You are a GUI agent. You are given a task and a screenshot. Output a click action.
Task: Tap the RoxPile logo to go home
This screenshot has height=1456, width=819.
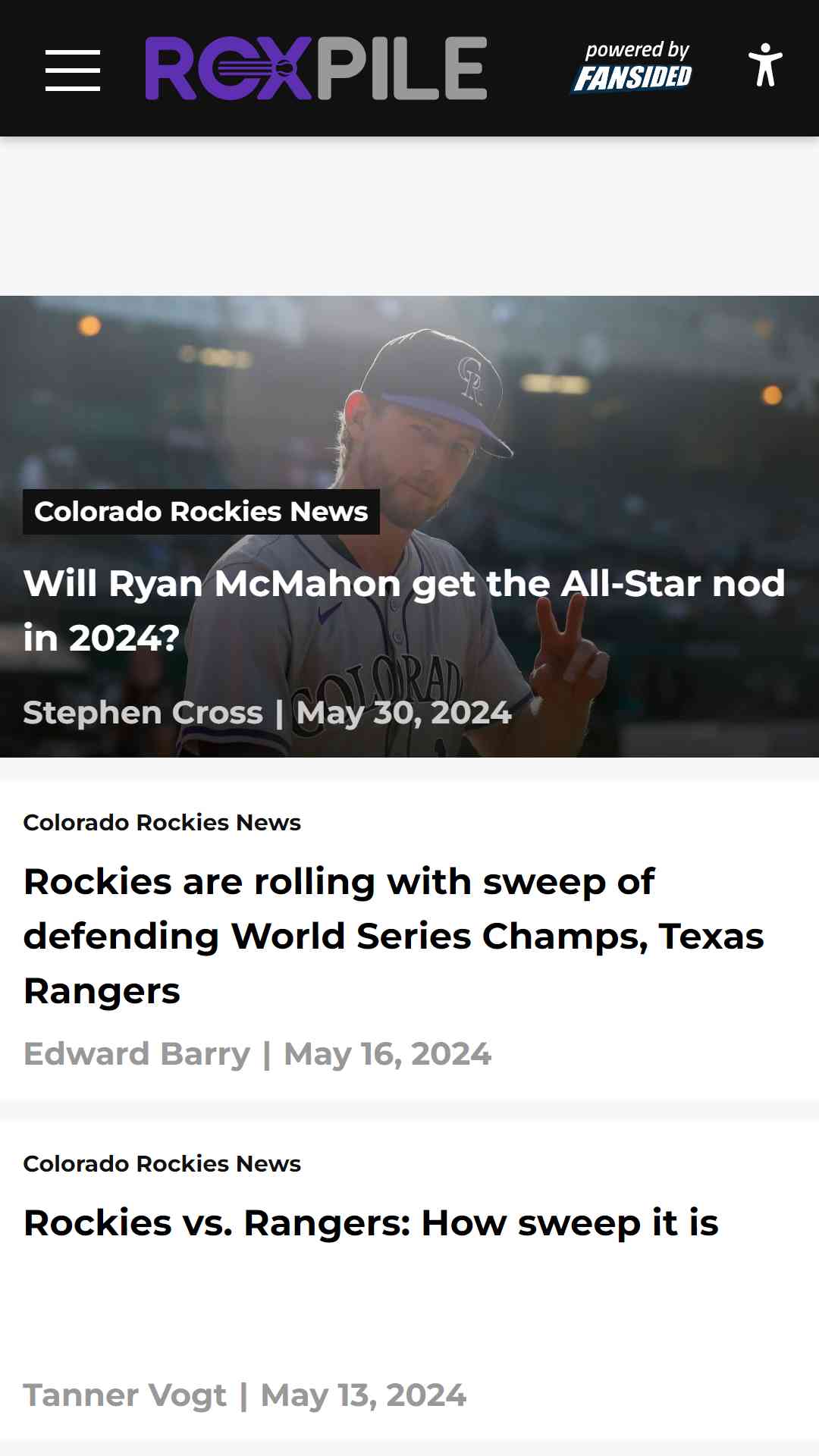[x=315, y=68]
